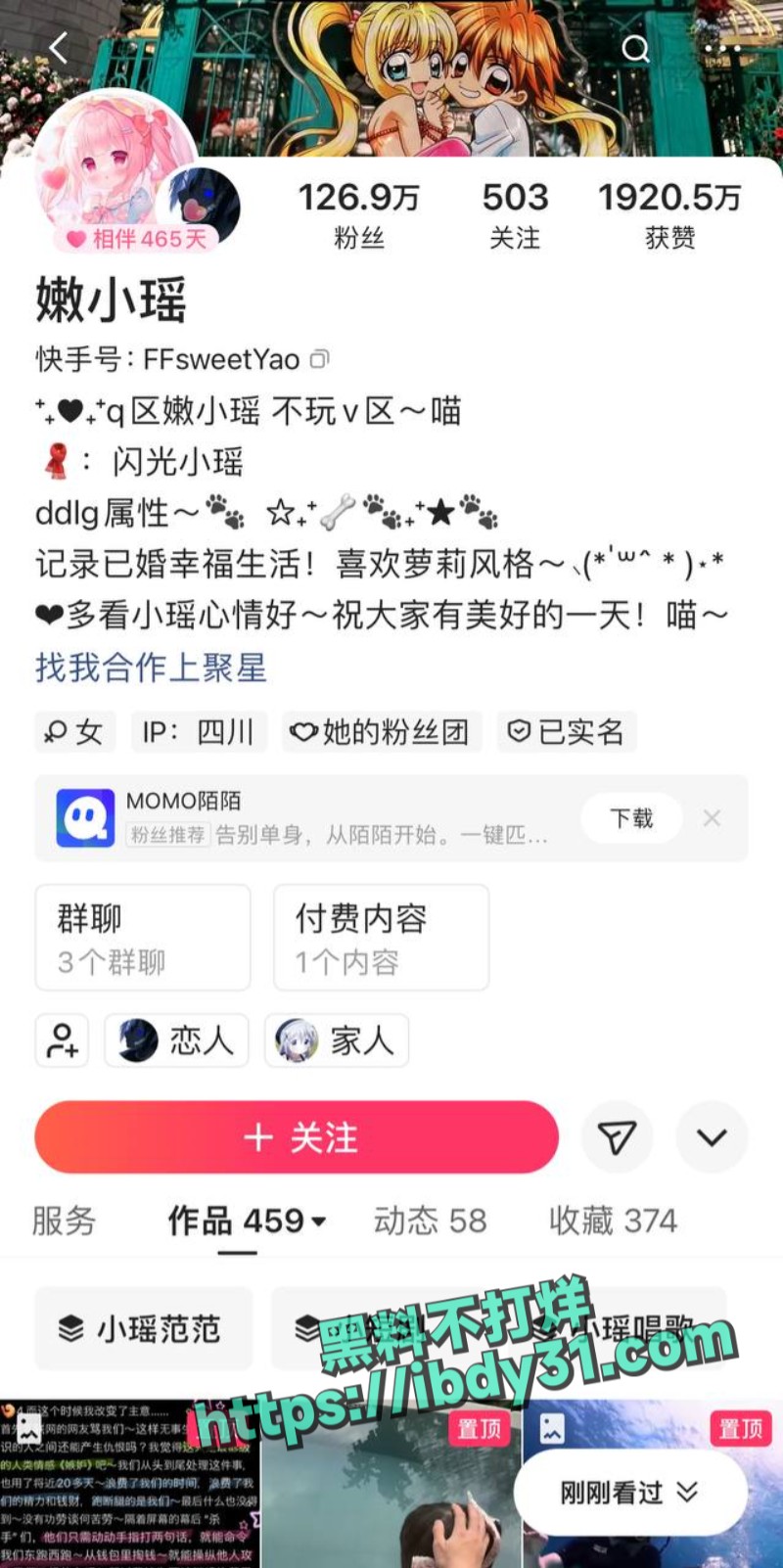
Task: Share the profile via paper plane icon
Action: pos(617,1137)
